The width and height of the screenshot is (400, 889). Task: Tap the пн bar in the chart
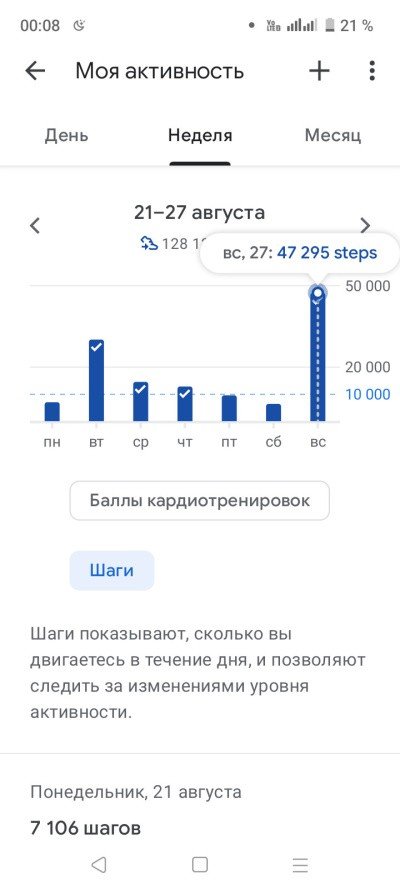click(x=52, y=412)
